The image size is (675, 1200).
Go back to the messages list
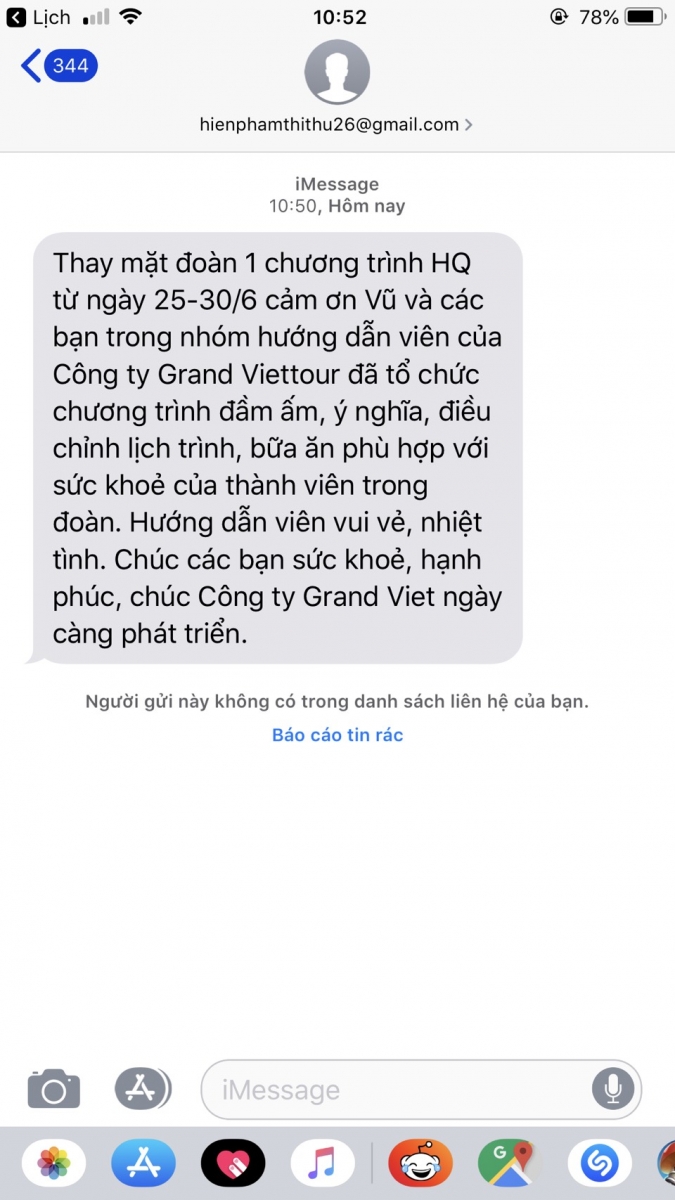[58, 66]
